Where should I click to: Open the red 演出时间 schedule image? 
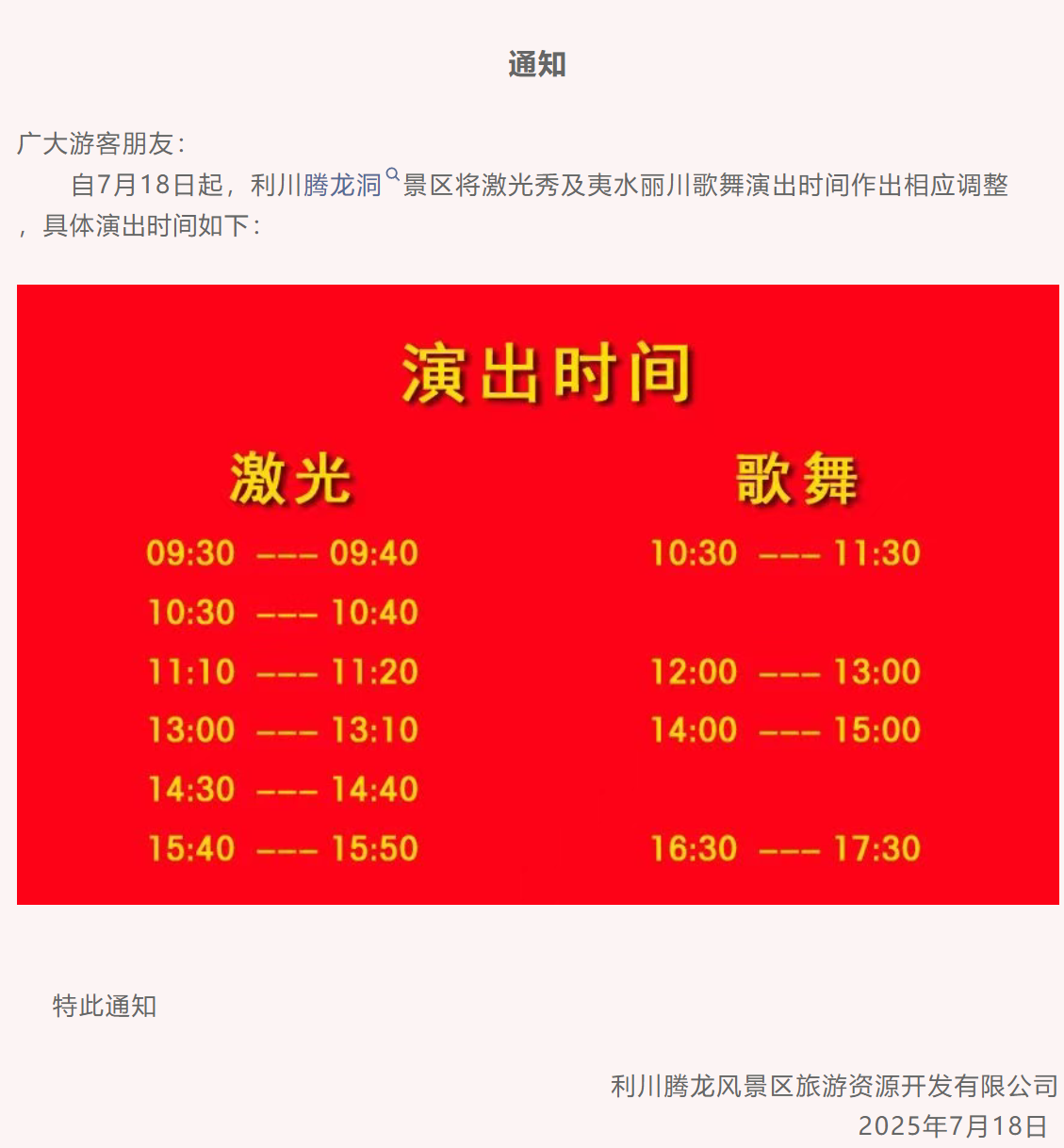[537, 594]
